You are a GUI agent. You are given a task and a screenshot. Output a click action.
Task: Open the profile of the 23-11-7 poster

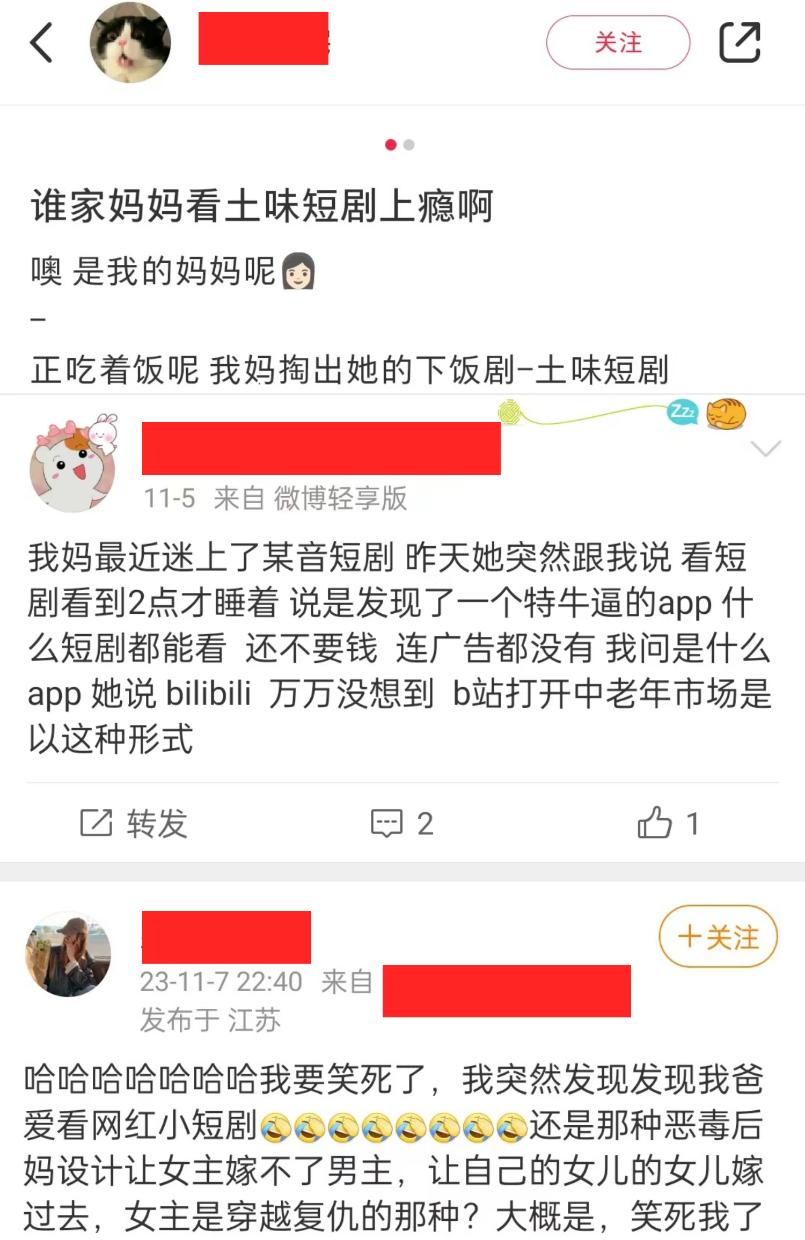coord(68,954)
